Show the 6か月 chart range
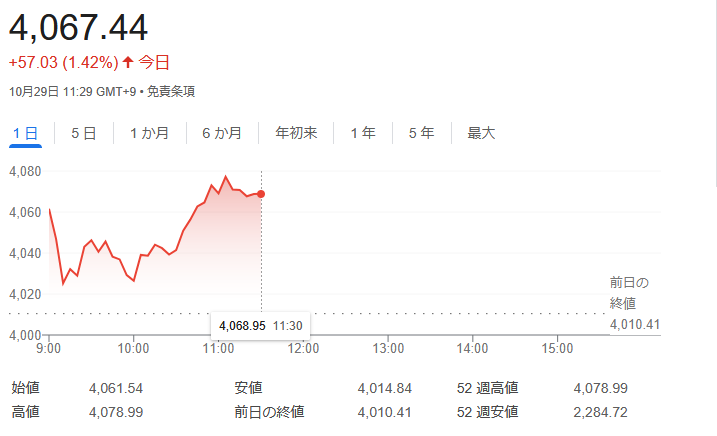 tap(221, 133)
